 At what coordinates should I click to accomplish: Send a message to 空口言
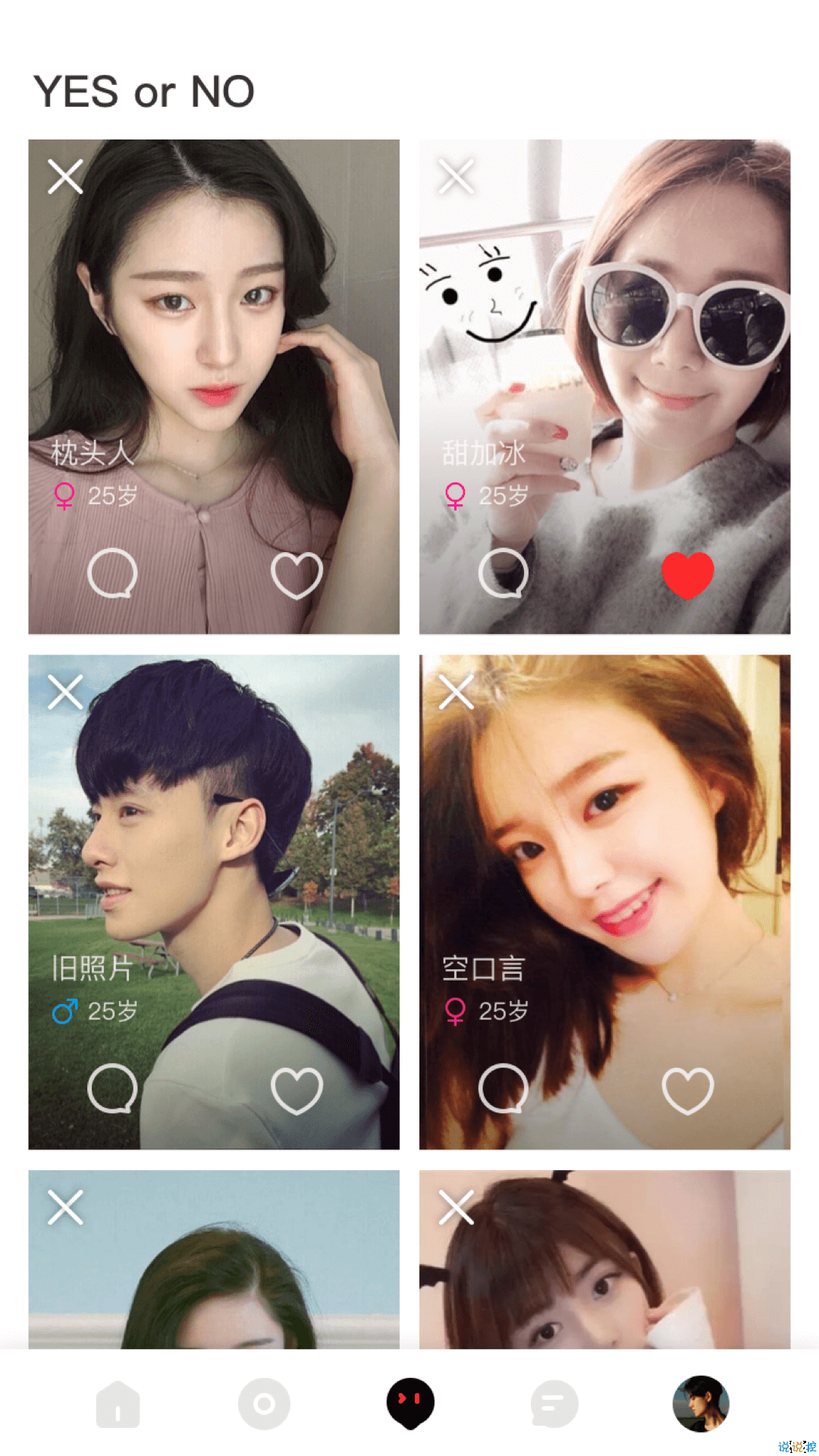tap(503, 1089)
